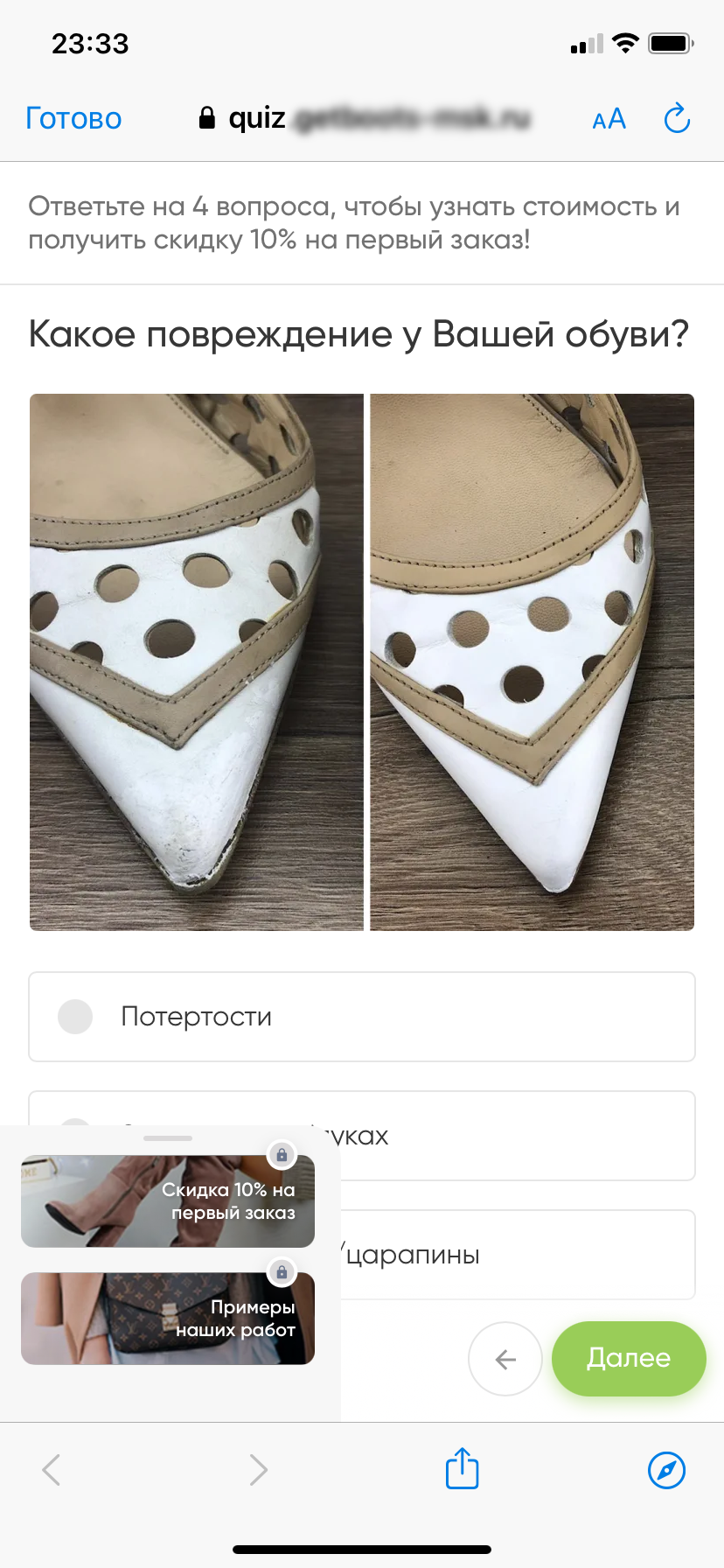
Task: Open the AA text size options
Action: [x=609, y=119]
